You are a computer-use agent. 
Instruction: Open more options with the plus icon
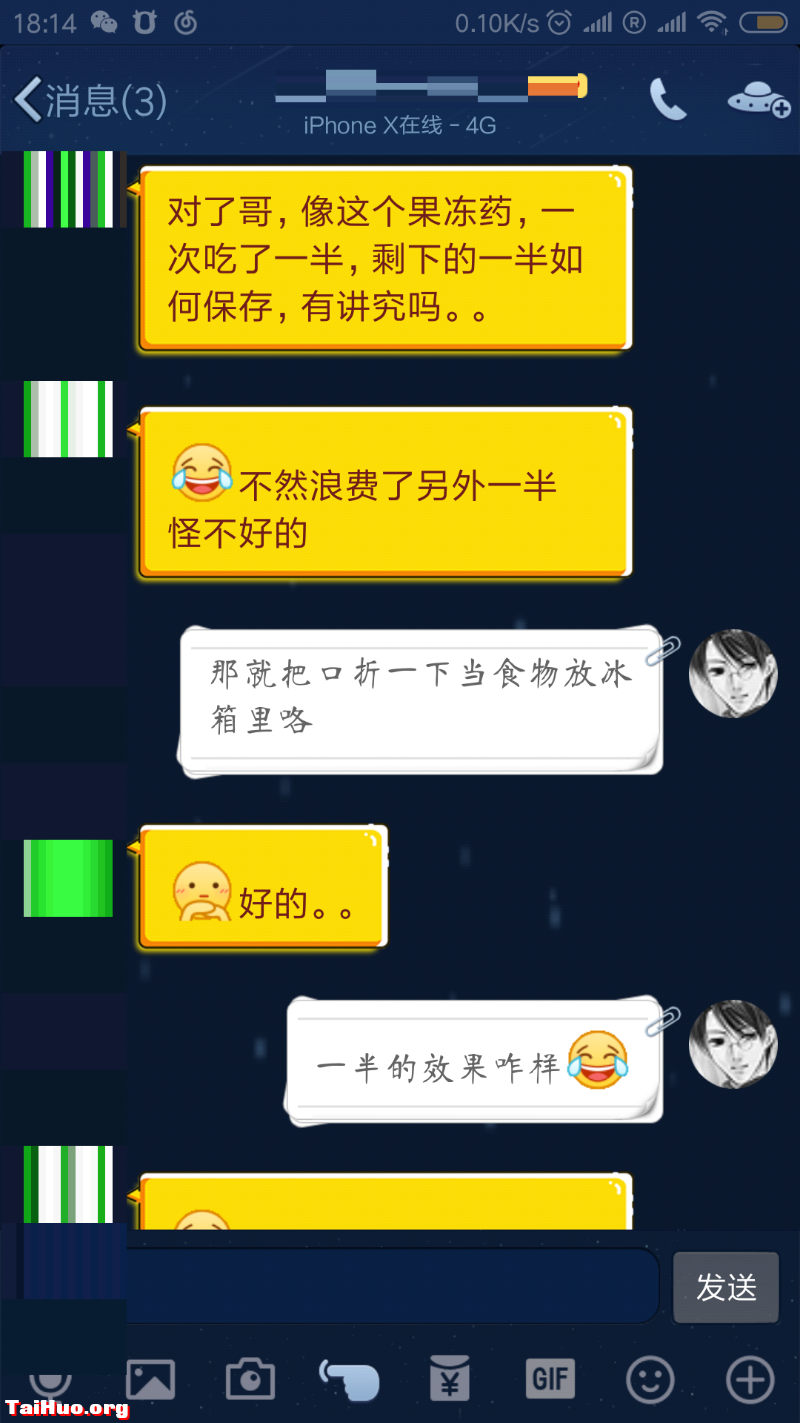tap(750, 1381)
